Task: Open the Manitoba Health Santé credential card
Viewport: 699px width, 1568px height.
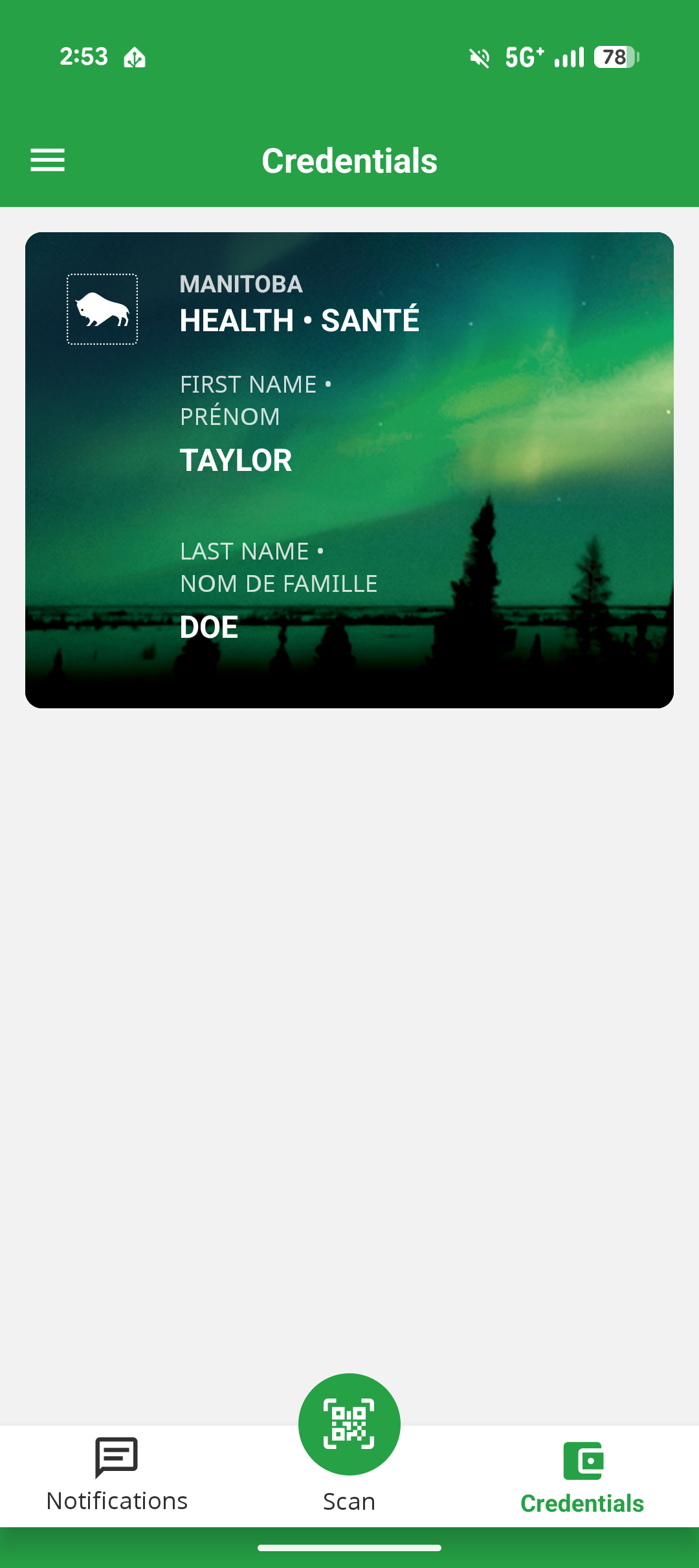Action: coord(349,470)
